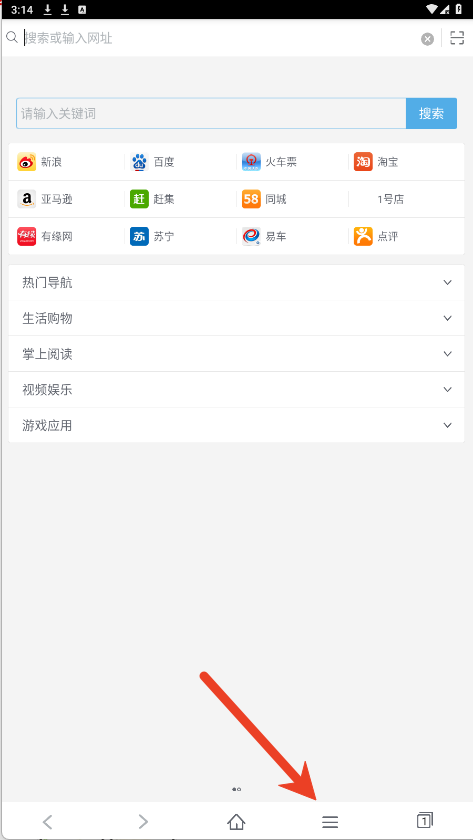The width and height of the screenshot is (473, 840).
Task: Tap the keyword search box
Action: click(211, 114)
